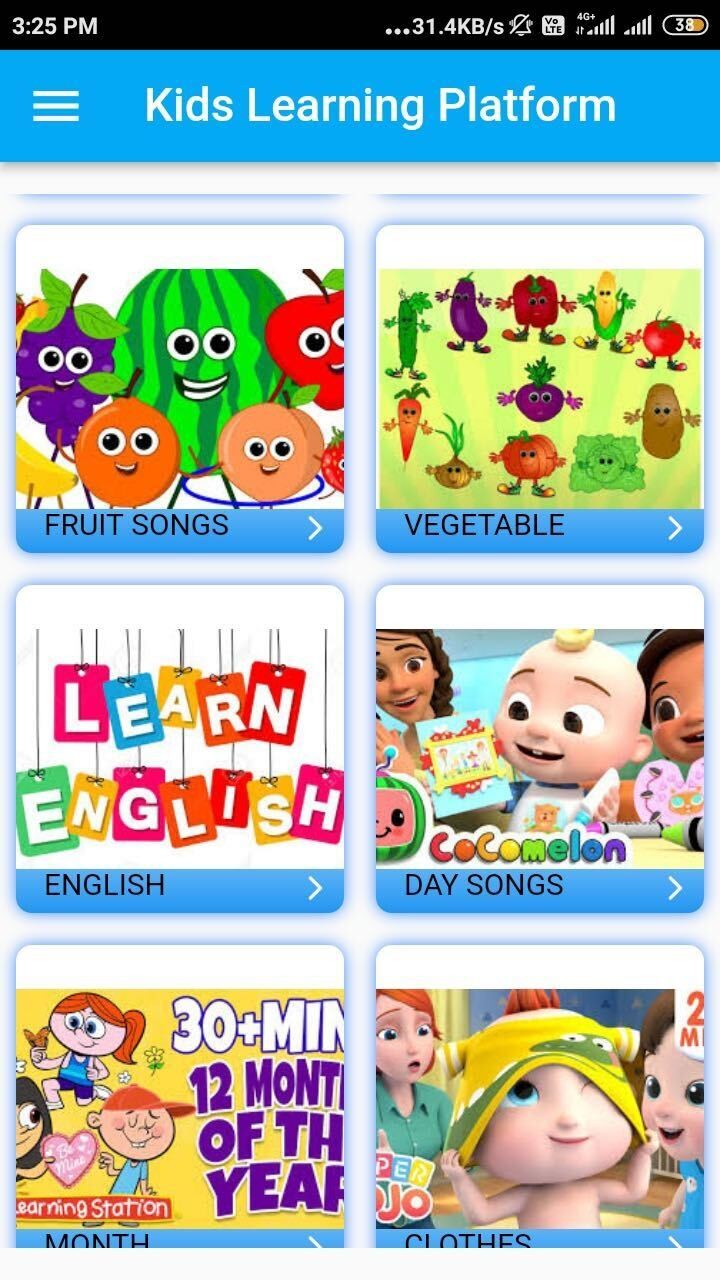Open the Vegetable category card

[x=540, y=390]
